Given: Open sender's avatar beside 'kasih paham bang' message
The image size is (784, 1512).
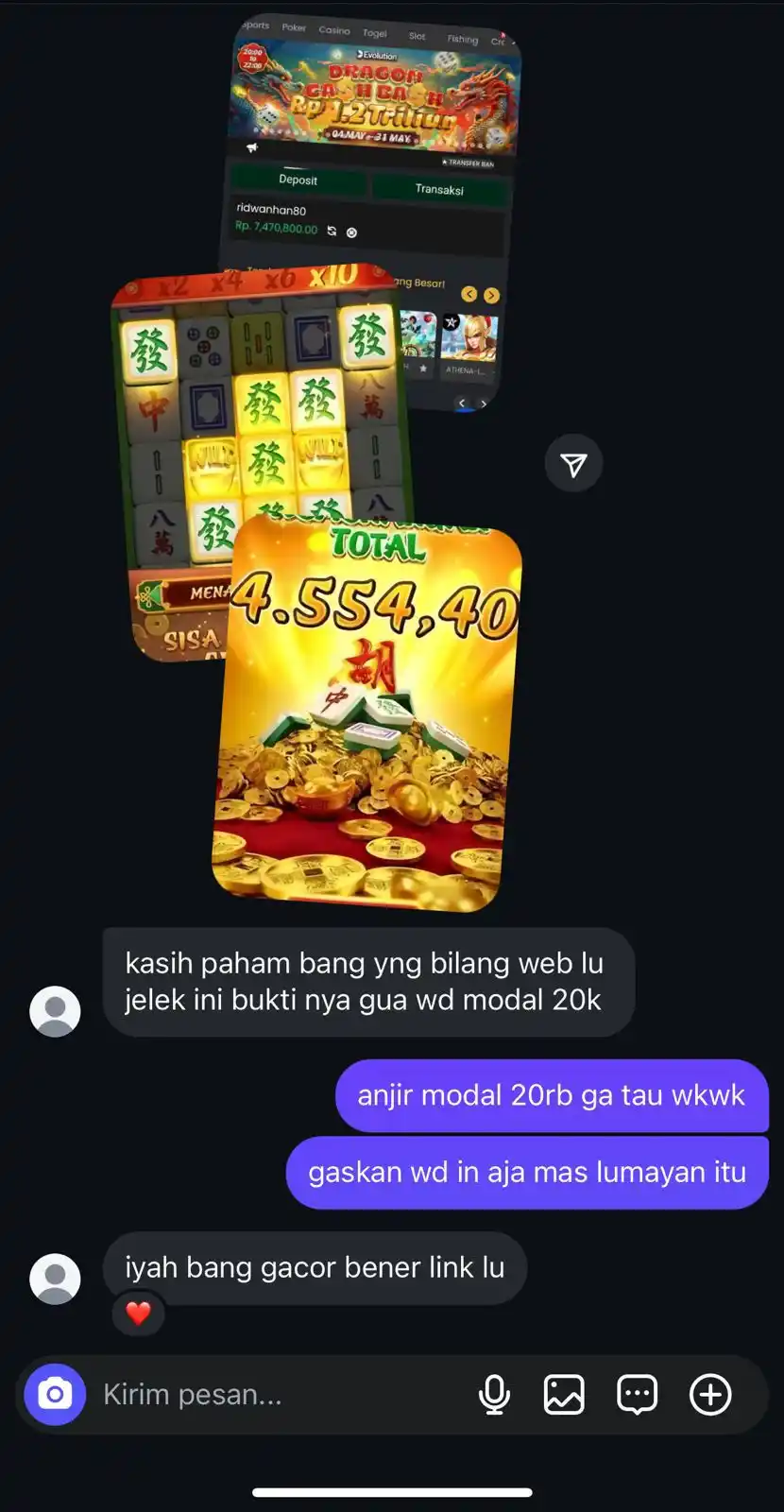Looking at the screenshot, I should pyautogui.click(x=55, y=1011).
